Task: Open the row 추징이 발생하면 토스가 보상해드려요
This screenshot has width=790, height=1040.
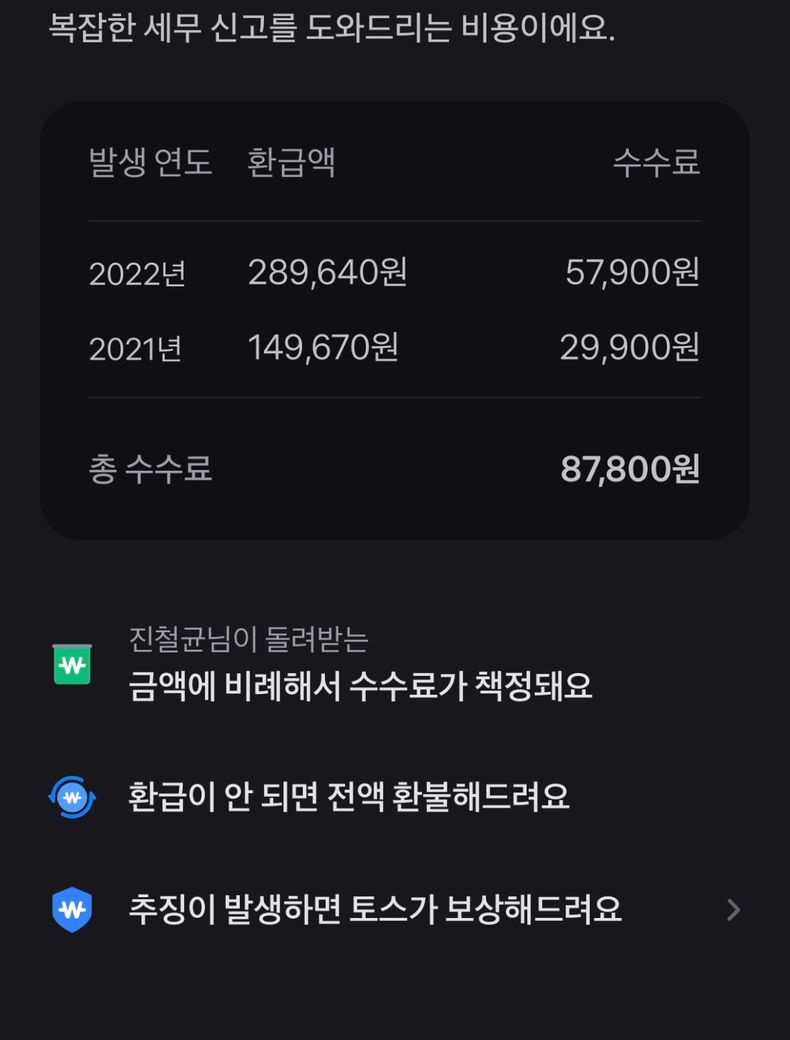Action: (395, 909)
